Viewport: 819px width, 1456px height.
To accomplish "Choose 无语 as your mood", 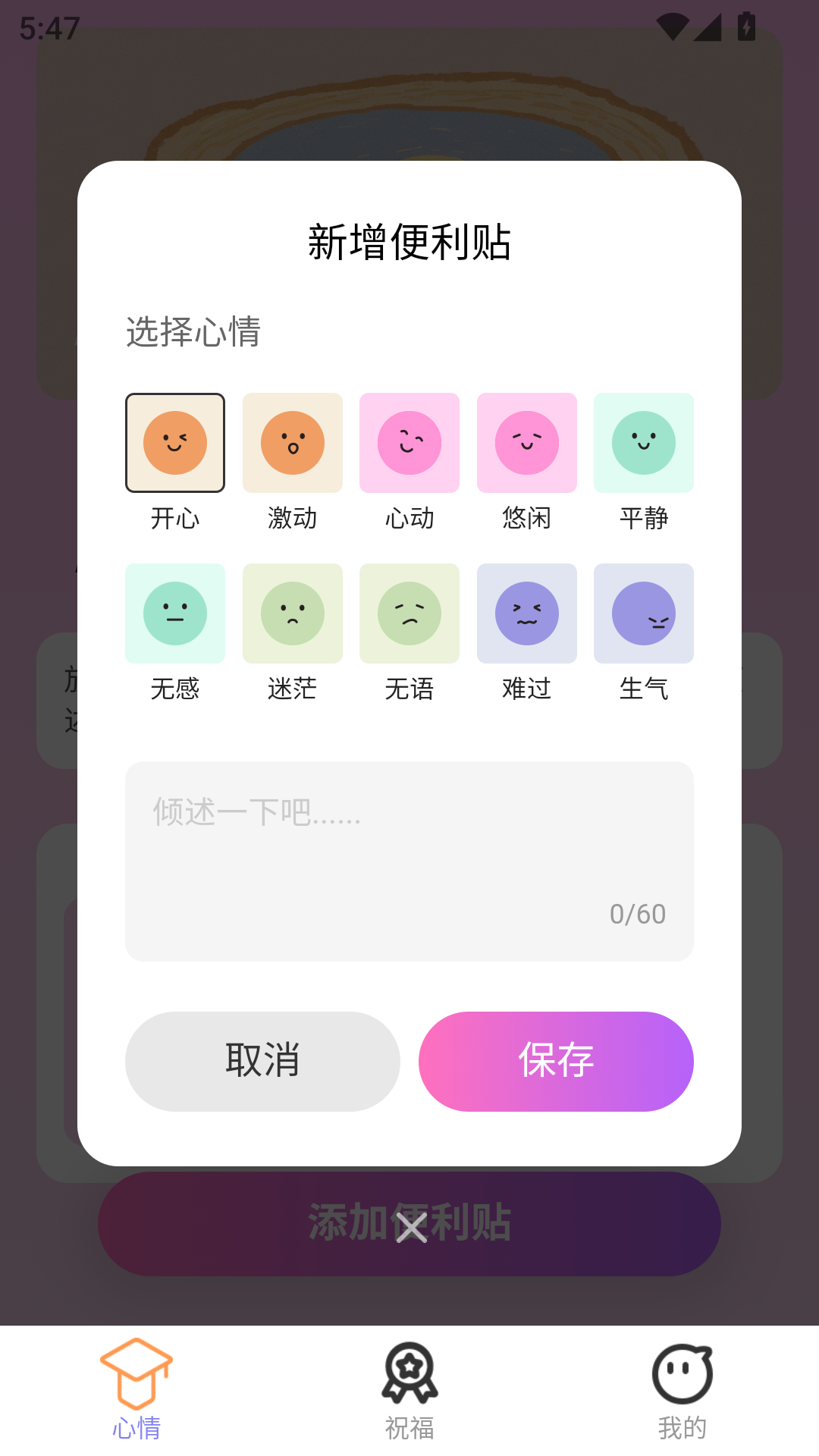I will 409,613.
